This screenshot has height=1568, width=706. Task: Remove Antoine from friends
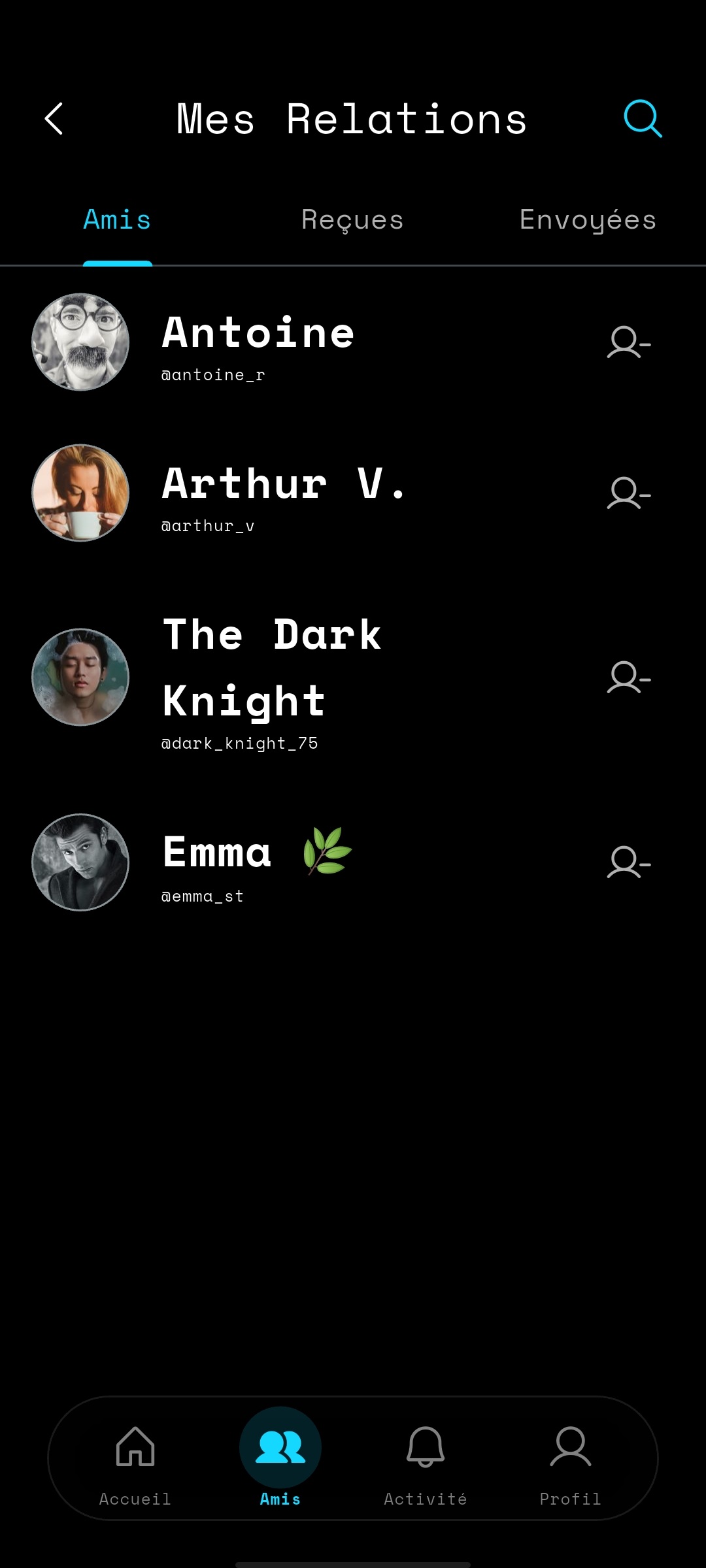pyautogui.click(x=629, y=343)
